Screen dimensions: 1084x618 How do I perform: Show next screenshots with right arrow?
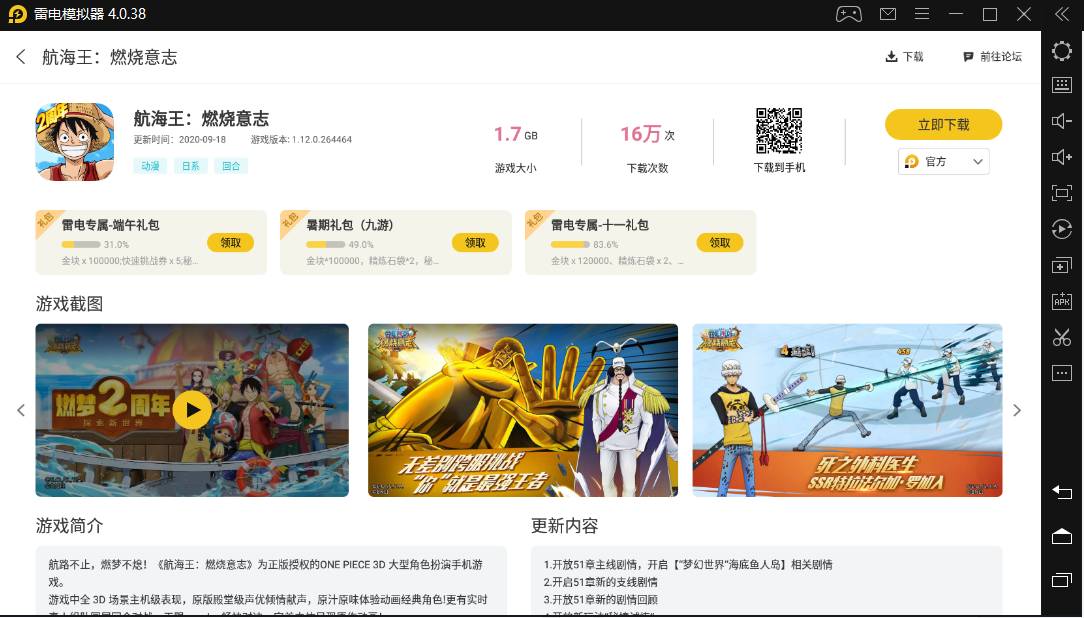coord(1017,410)
